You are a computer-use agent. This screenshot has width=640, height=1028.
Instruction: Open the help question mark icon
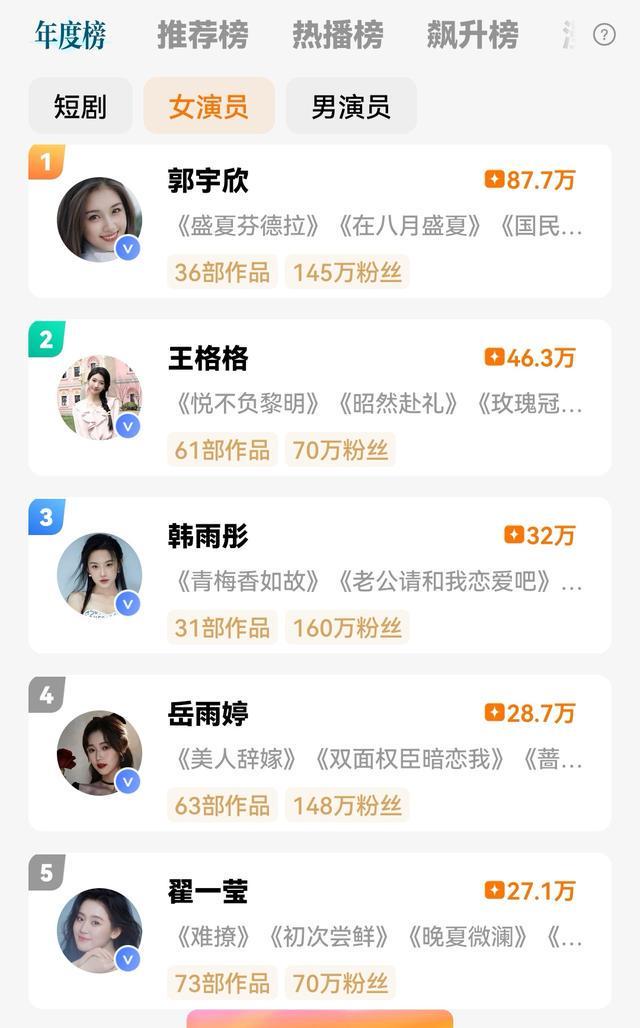604,35
